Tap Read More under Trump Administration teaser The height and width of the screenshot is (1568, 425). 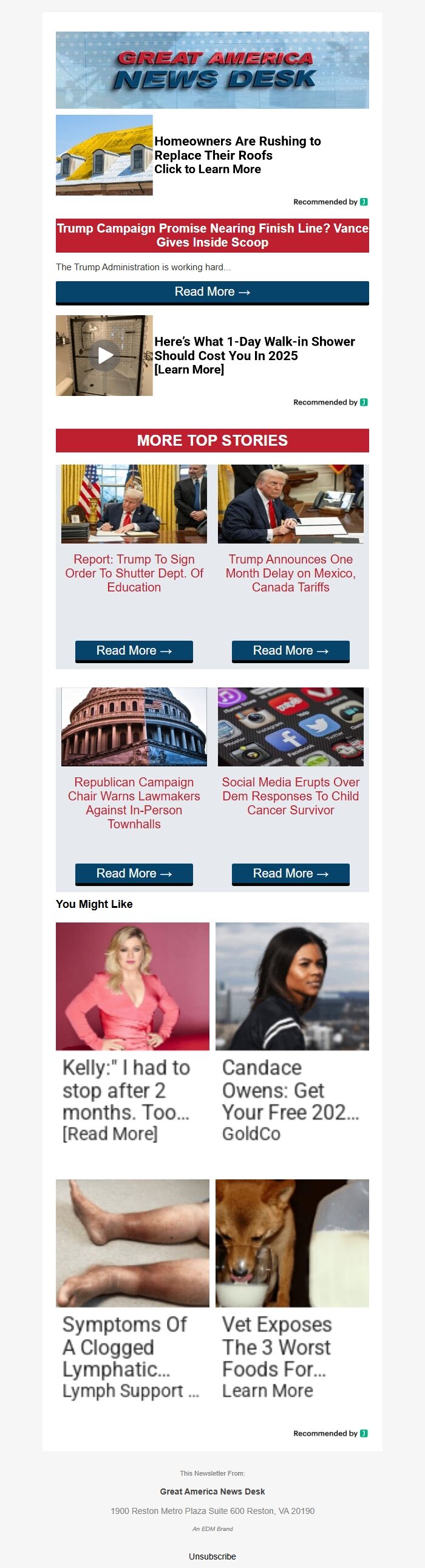212,291
